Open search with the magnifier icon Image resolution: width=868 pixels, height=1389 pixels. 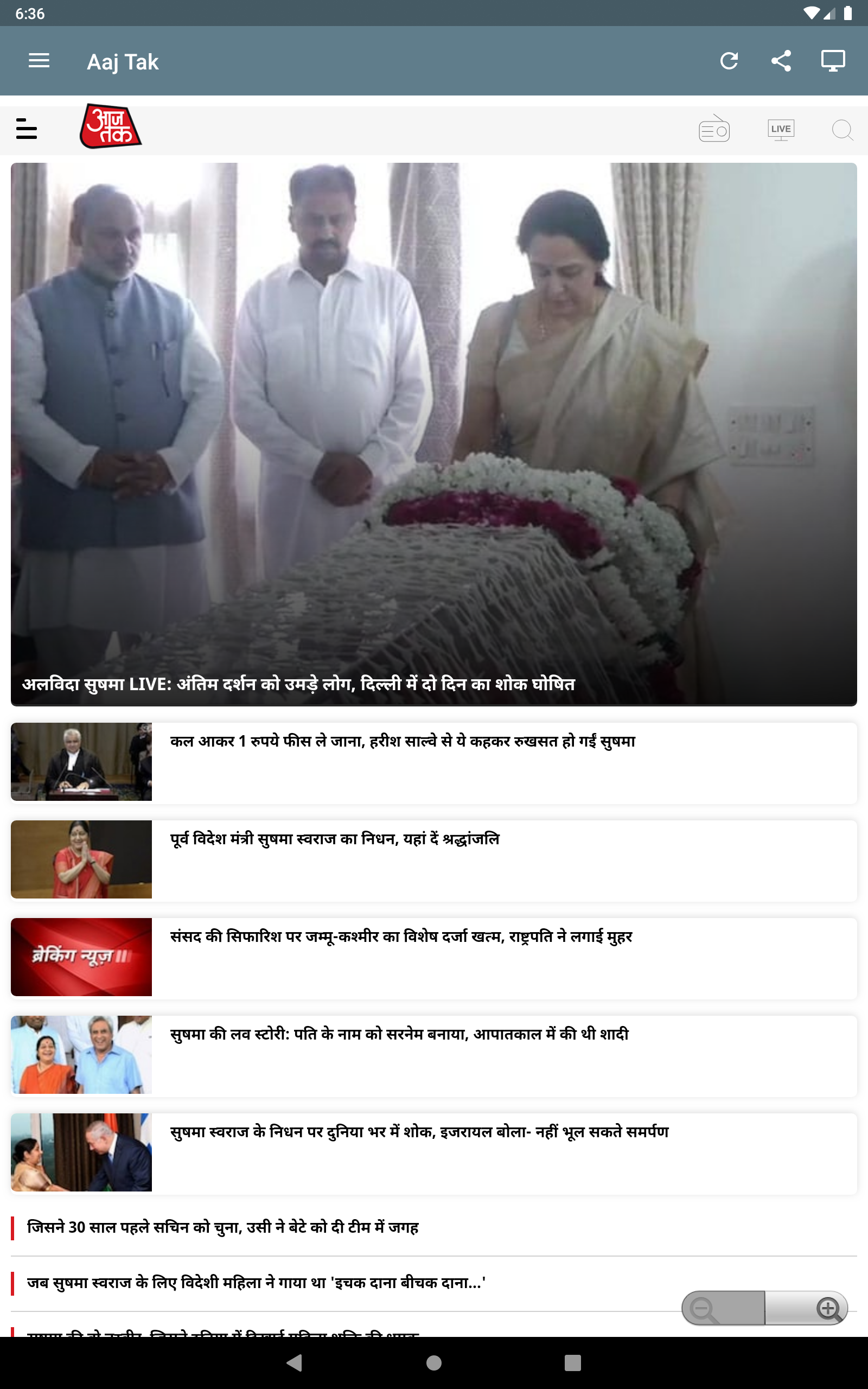point(843,130)
